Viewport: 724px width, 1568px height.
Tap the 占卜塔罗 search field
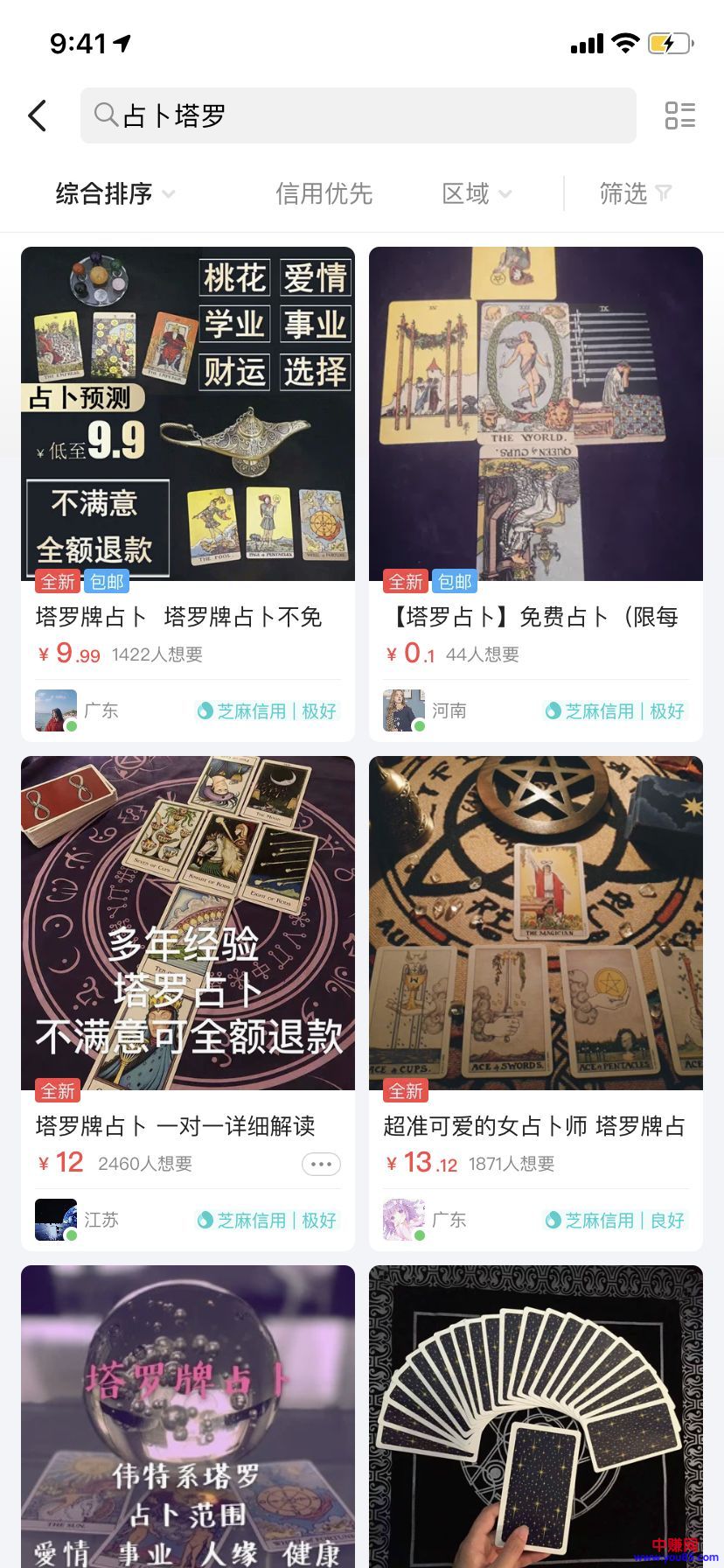(359, 115)
